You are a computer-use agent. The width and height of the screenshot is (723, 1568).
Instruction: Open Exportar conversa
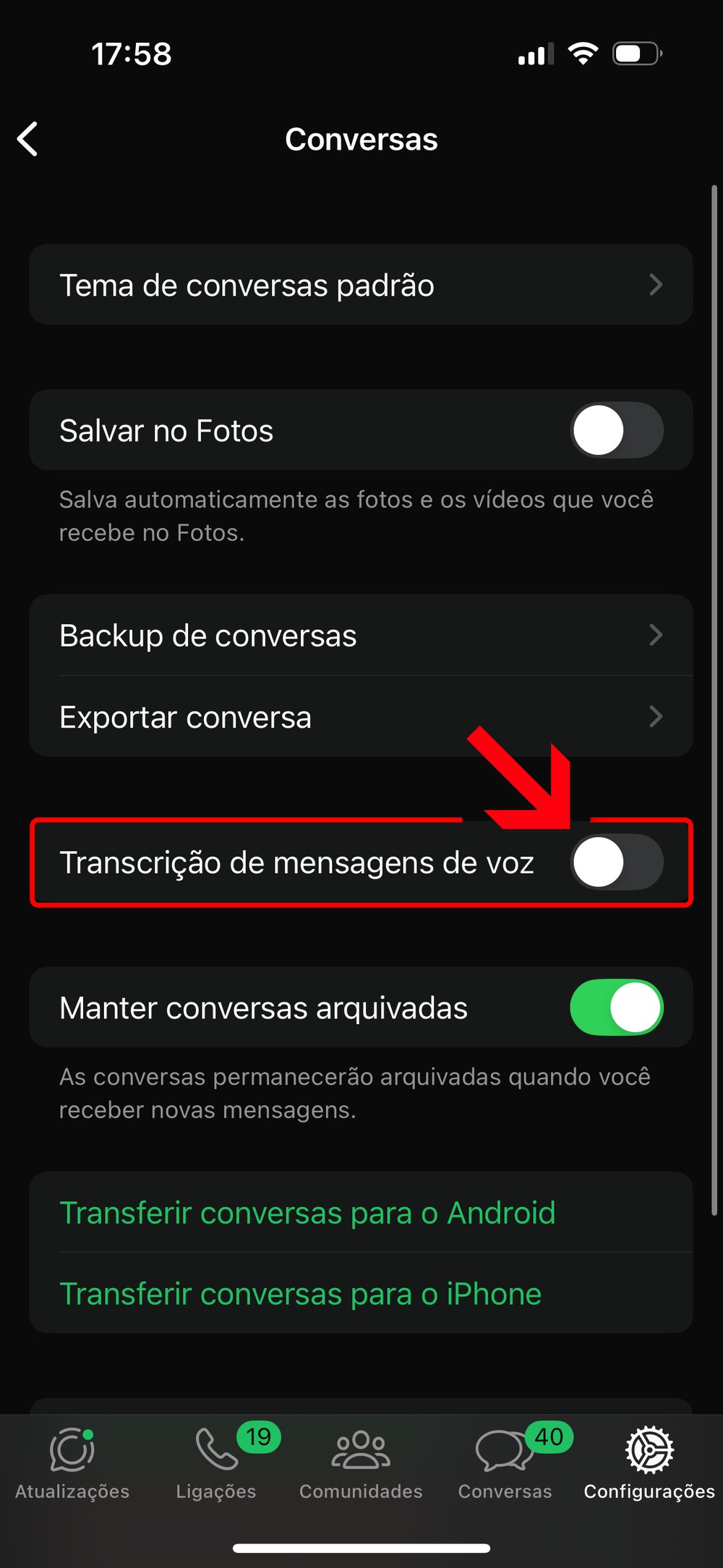pos(361,717)
